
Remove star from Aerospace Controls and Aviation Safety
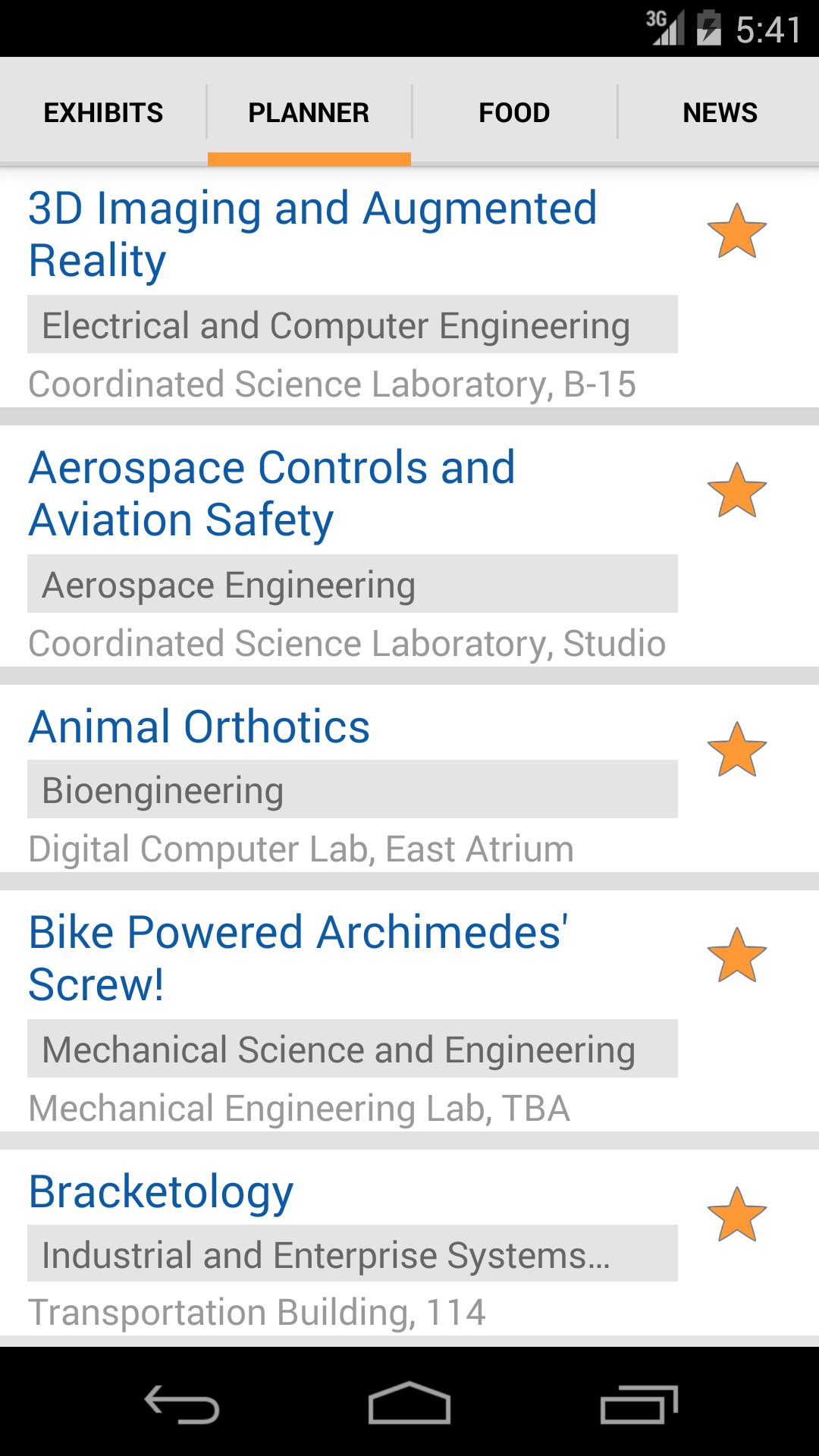pos(737,491)
